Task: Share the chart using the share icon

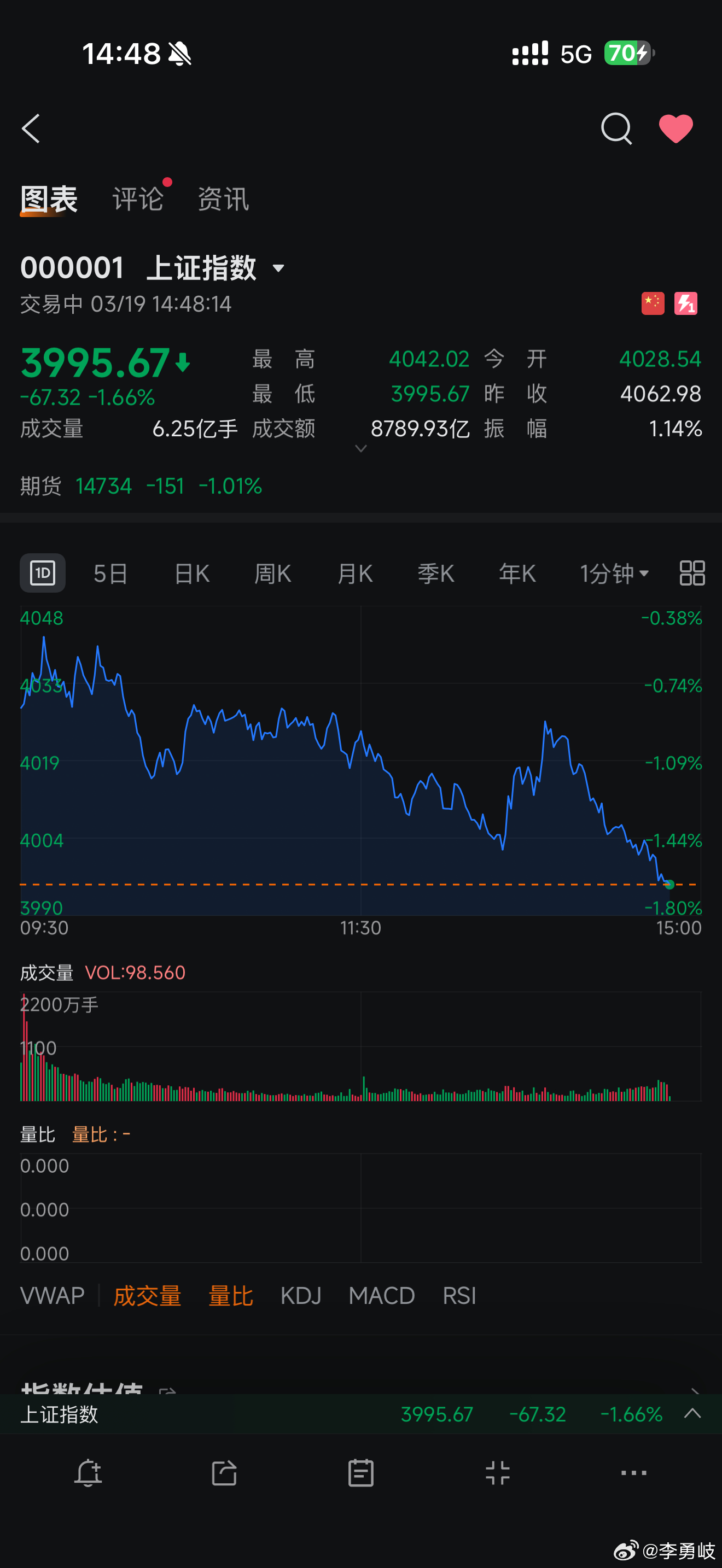Action: coord(225,1473)
